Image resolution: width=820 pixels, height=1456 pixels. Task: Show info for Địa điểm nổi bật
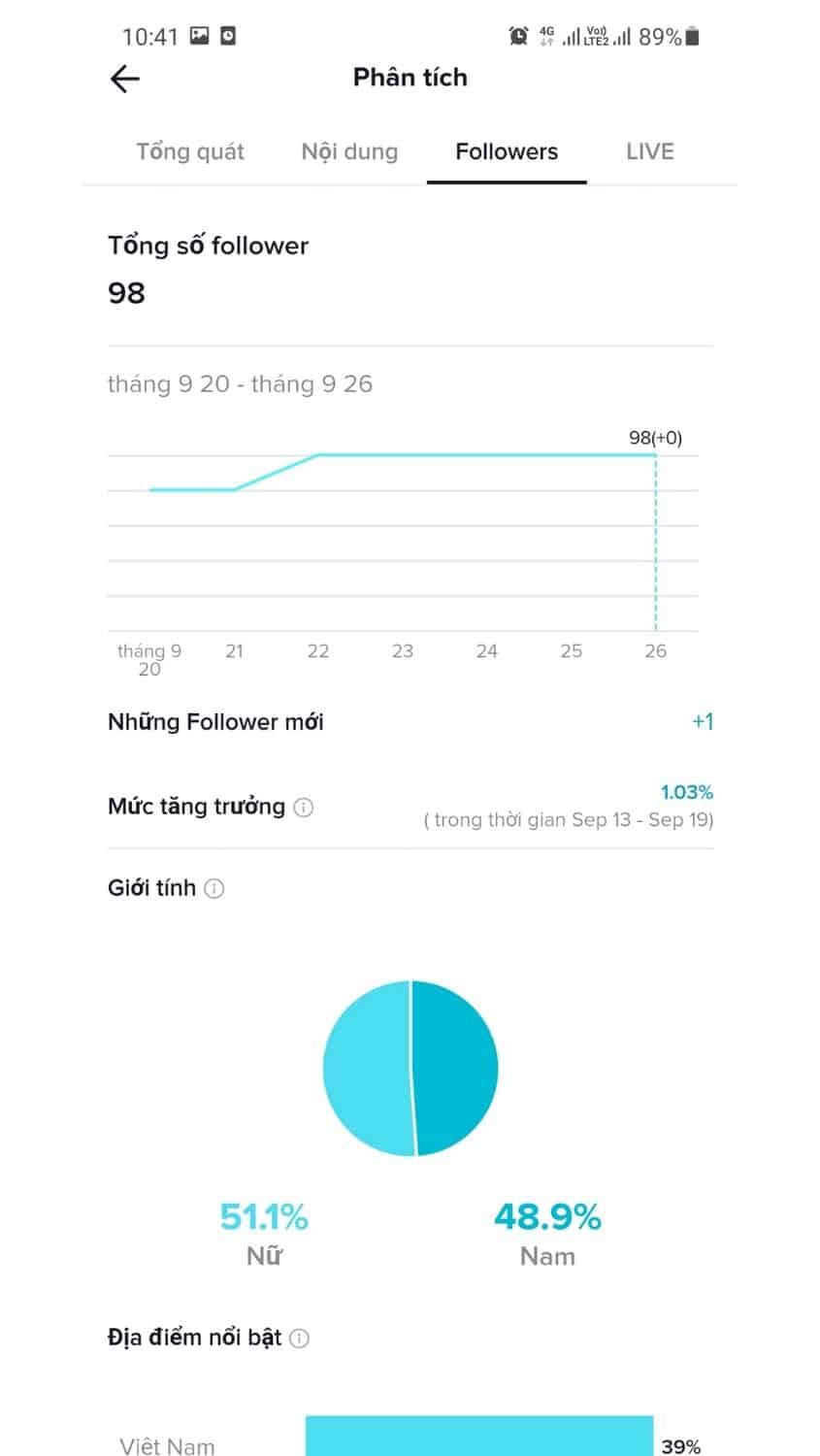pyautogui.click(x=300, y=1339)
